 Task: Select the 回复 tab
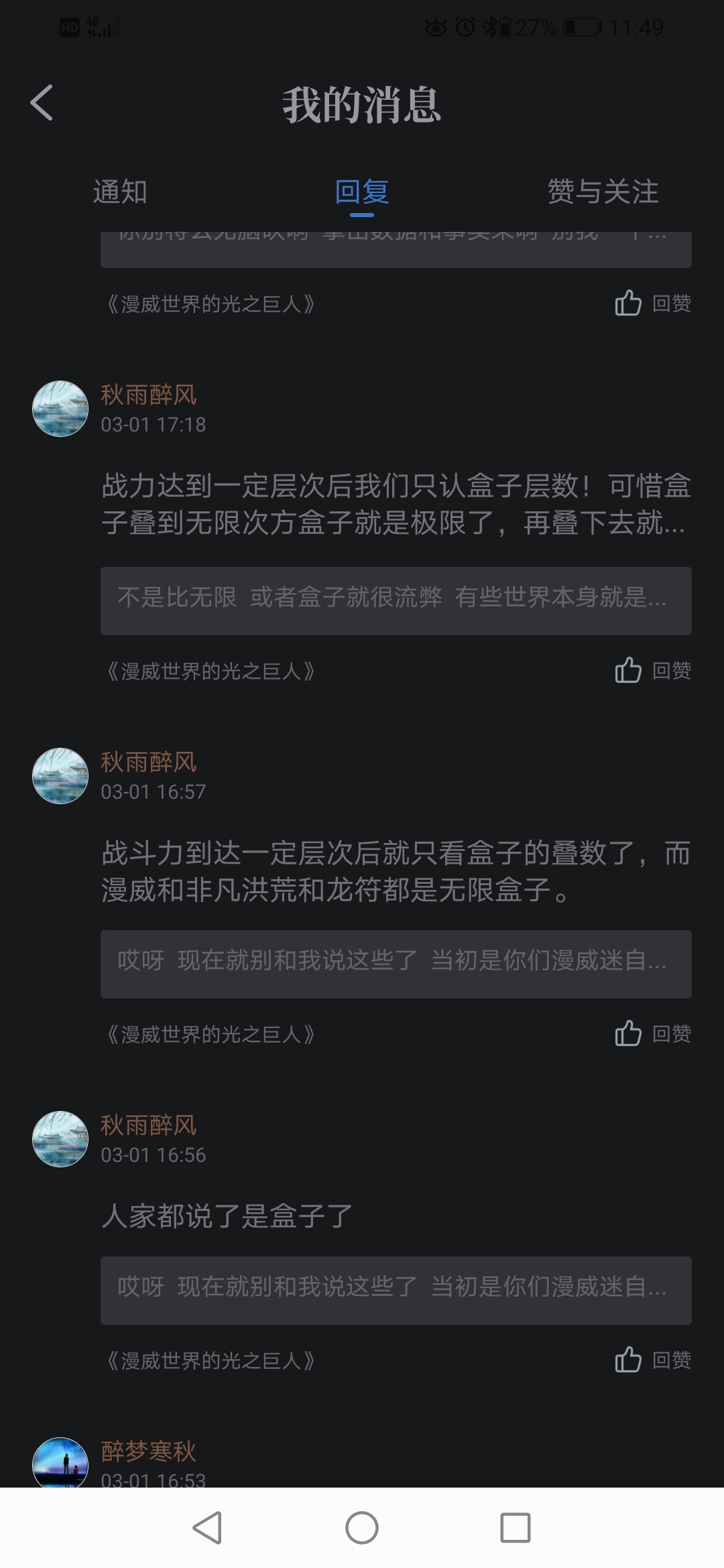[362, 192]
